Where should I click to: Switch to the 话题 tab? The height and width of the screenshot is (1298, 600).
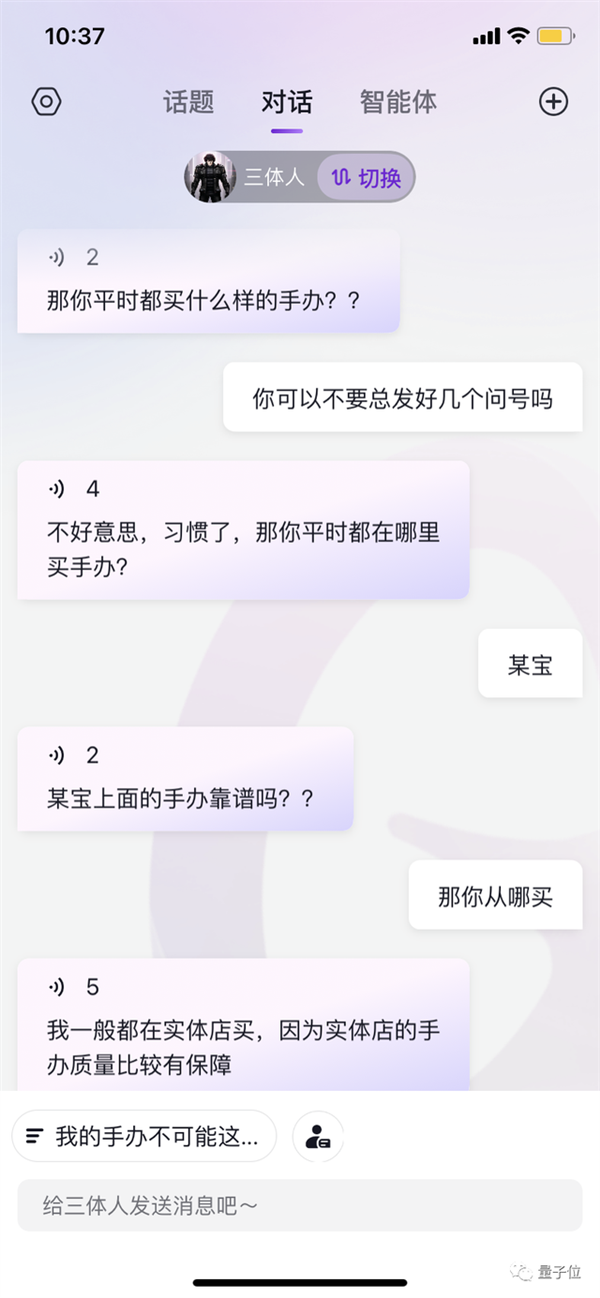click(x=188, y=102)
